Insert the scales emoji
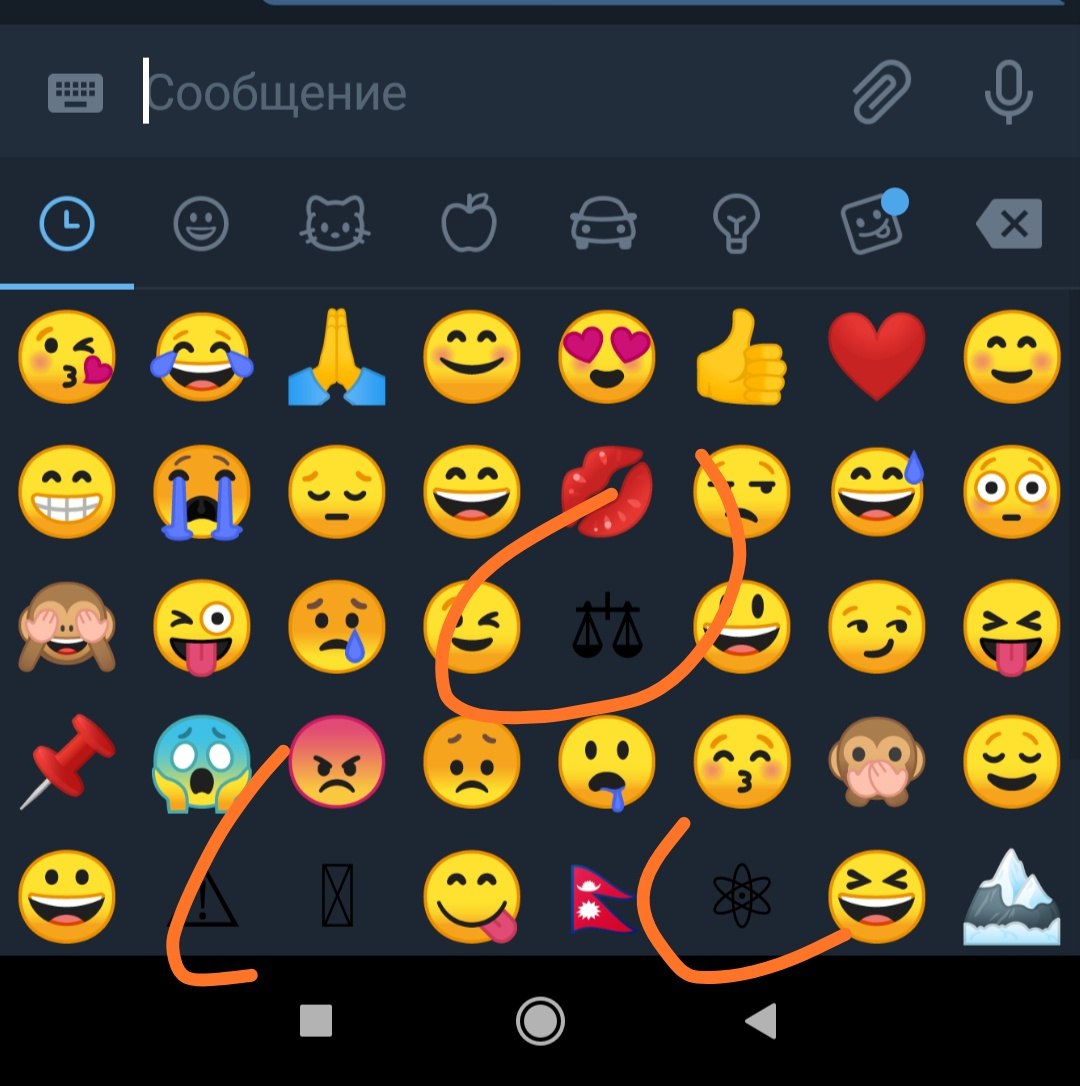Screen dimensions: 1080x1086 tap(606, 627)
